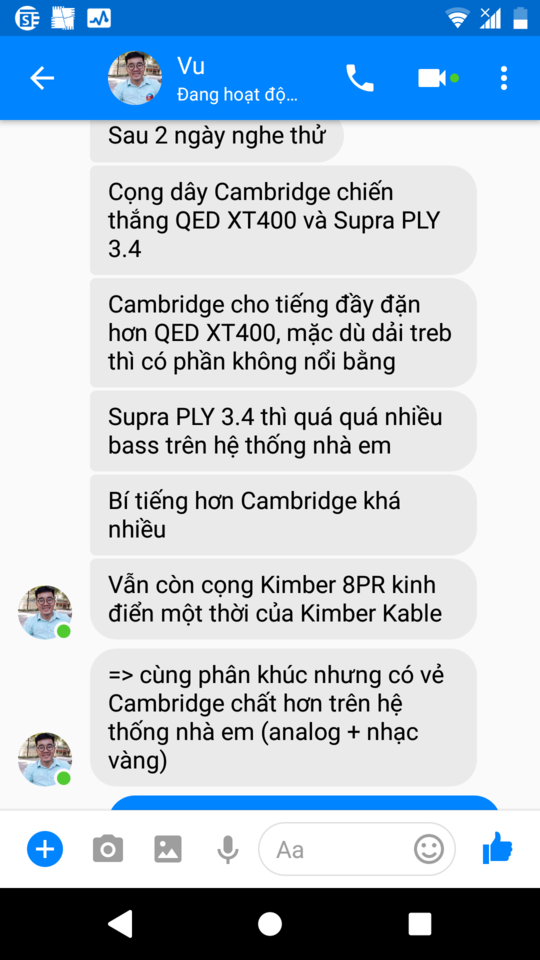The height and width of the screenshot is (960, 540).
Task: Open the emoji picker
Action: [x=429, y=849]
